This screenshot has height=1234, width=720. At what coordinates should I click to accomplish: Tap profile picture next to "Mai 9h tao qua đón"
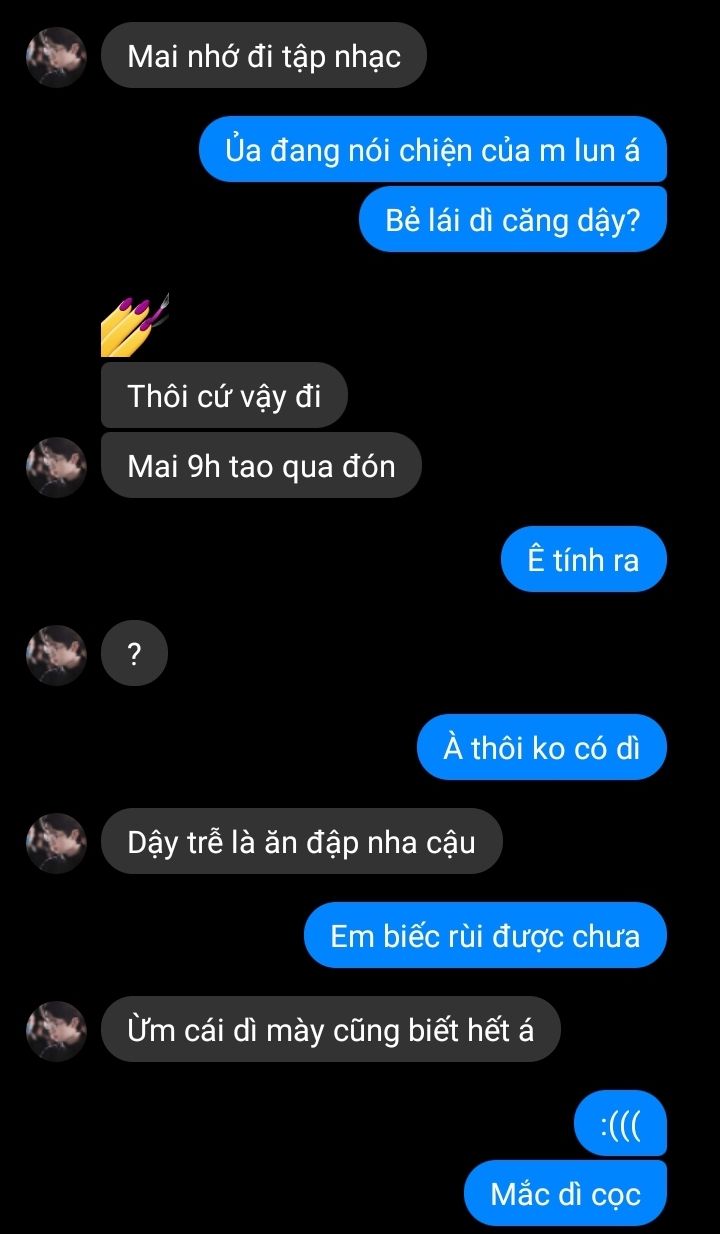(x=57, y=467)
